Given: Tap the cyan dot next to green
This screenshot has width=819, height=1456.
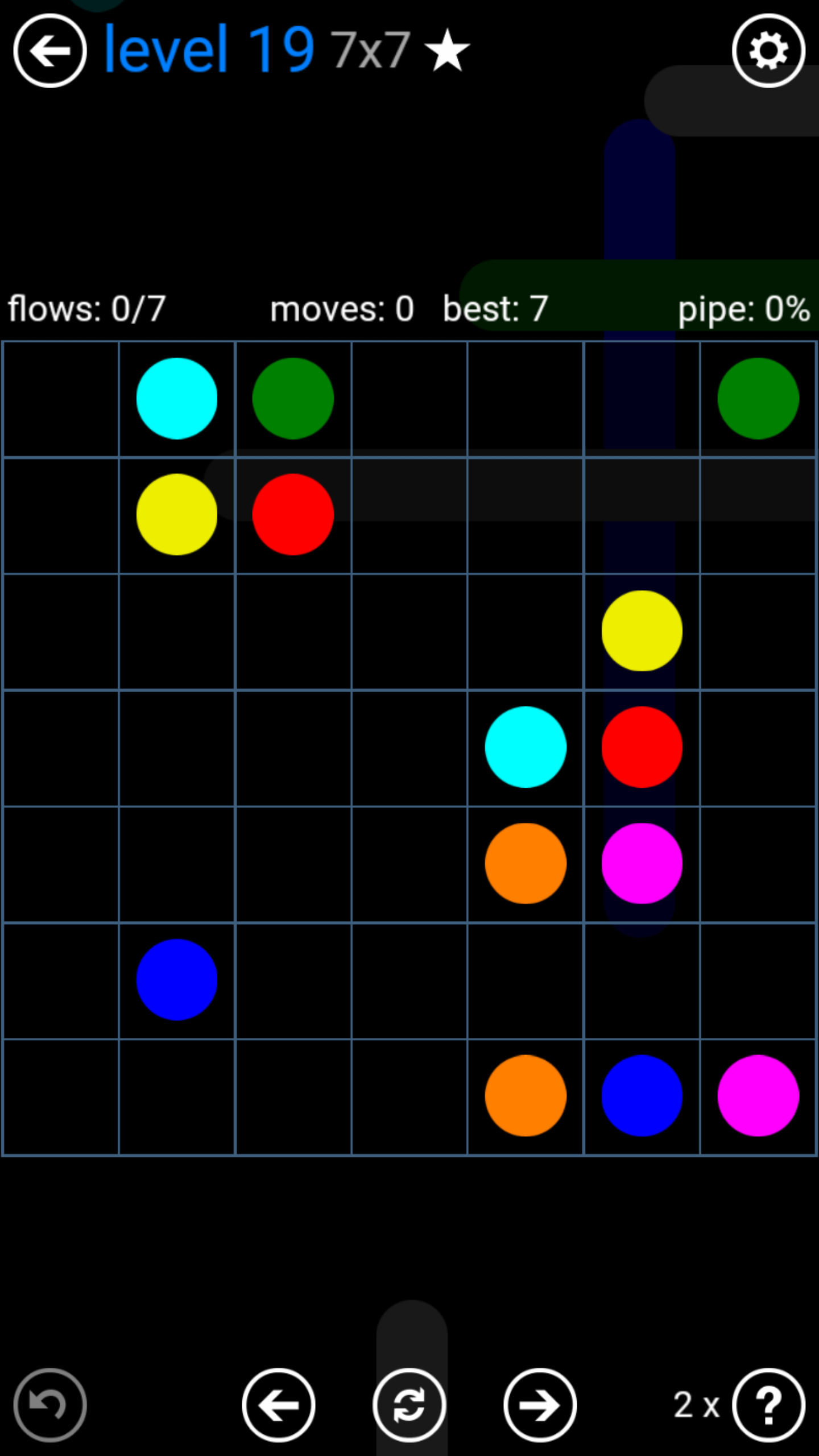Looking at the screenshot, I should click(x=177, y=398).
